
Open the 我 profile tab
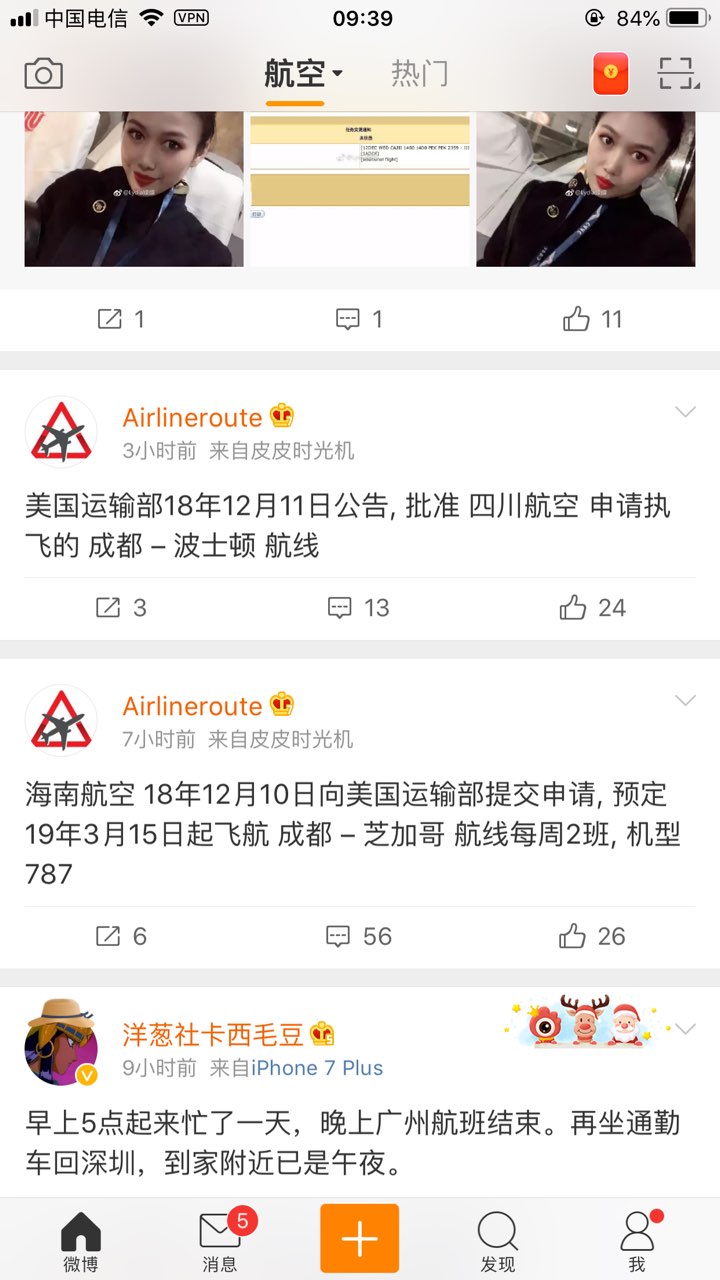coord(637,1241)
